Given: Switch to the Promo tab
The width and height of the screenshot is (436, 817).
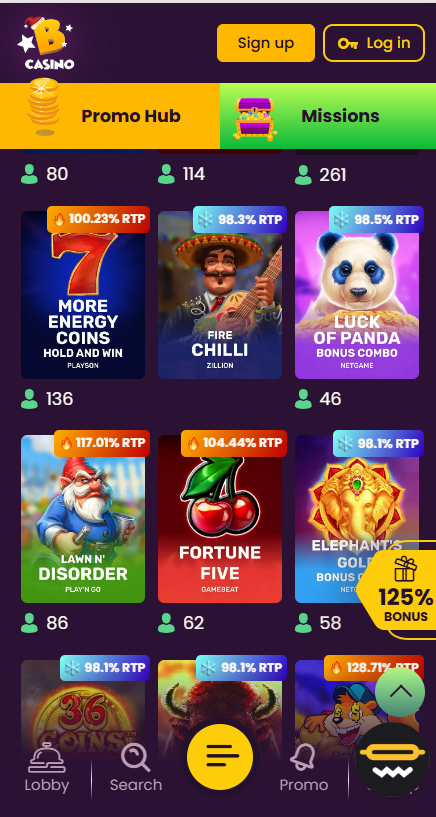Looking at the screenshot, I should (x=304, y=767).
